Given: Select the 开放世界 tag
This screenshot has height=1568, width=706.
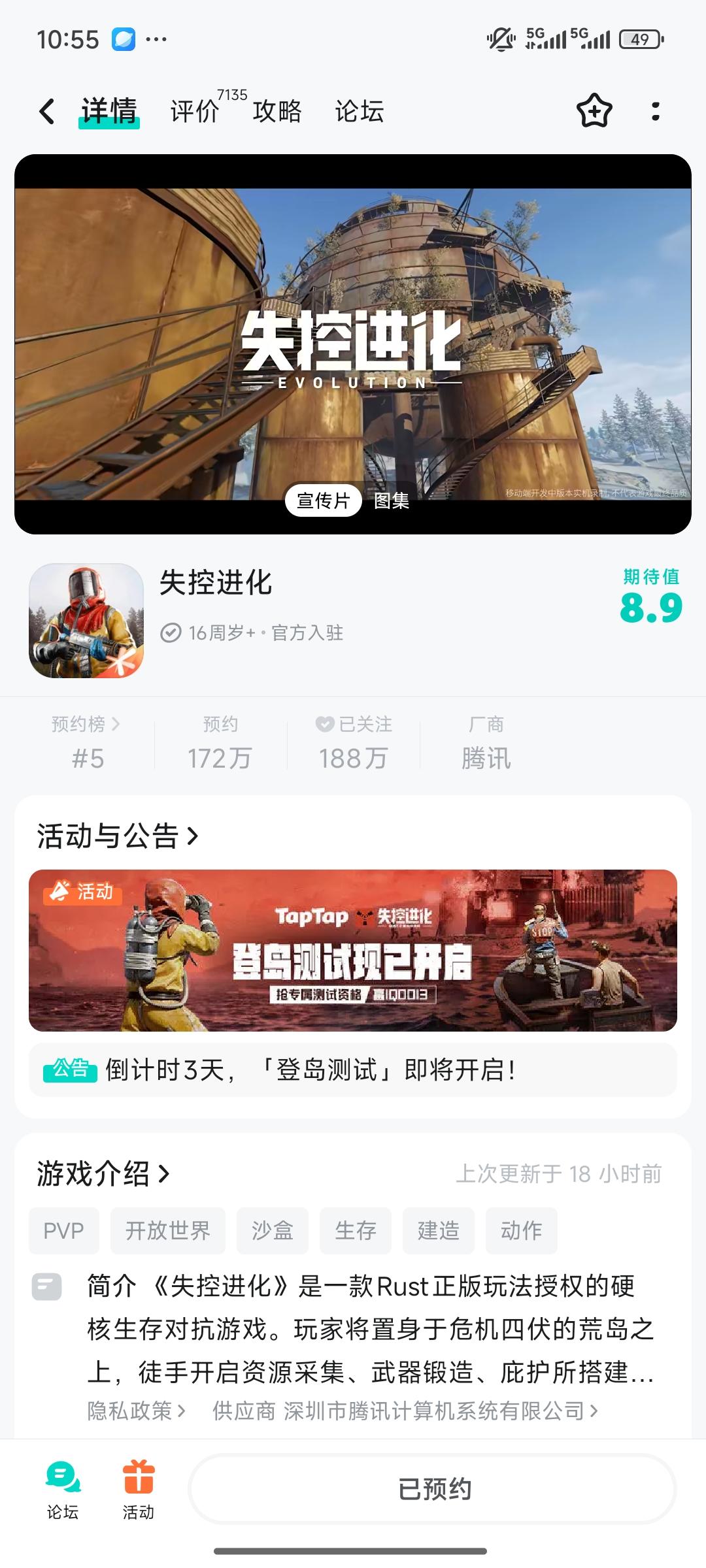Looking at the screenshot, I should (x=167, y=1231).
